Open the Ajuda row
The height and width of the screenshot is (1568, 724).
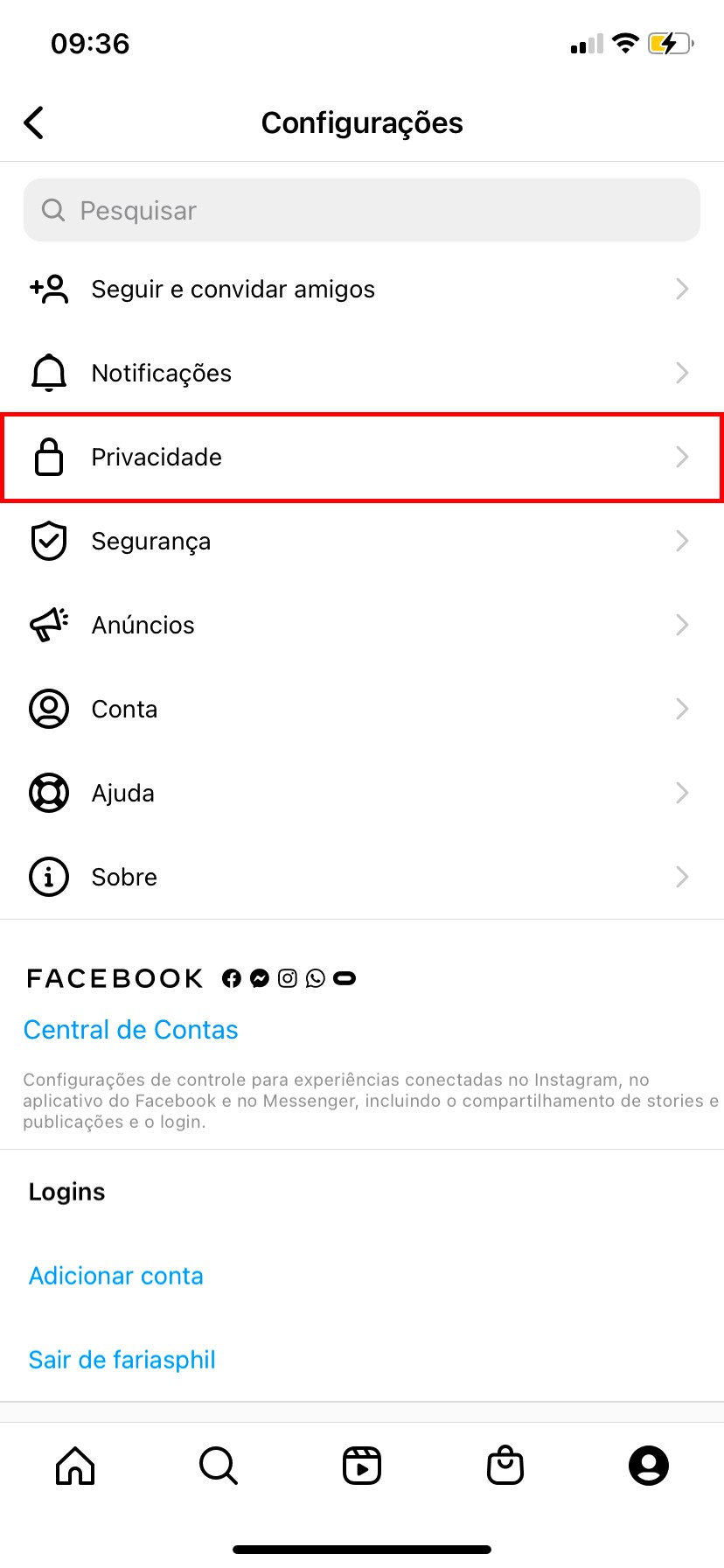[x=362, y=793]
